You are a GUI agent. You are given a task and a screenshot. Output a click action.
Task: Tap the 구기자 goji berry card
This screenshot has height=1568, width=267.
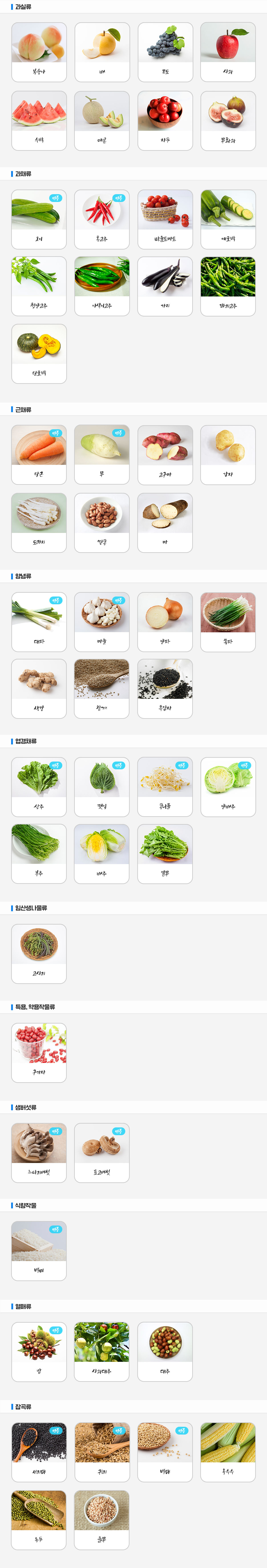coord(39,1052)
